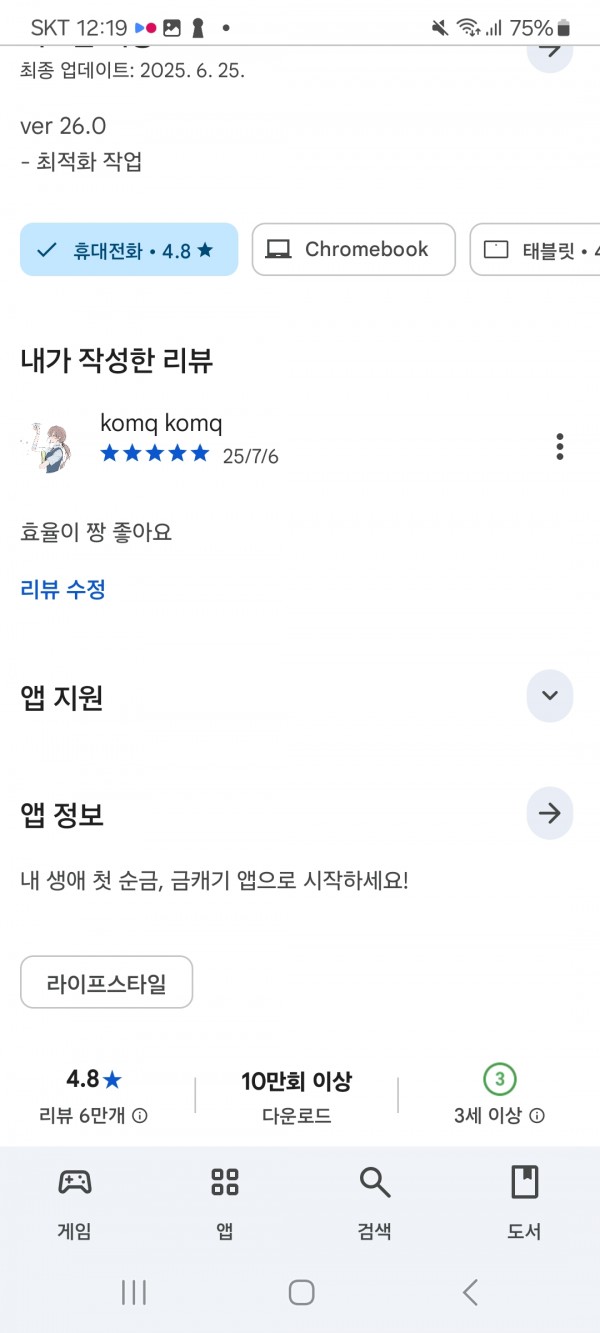Image resolution: width=600 pixels, height=1333 pixels.
Task: Go back with the system back button
Action: 470,1293
